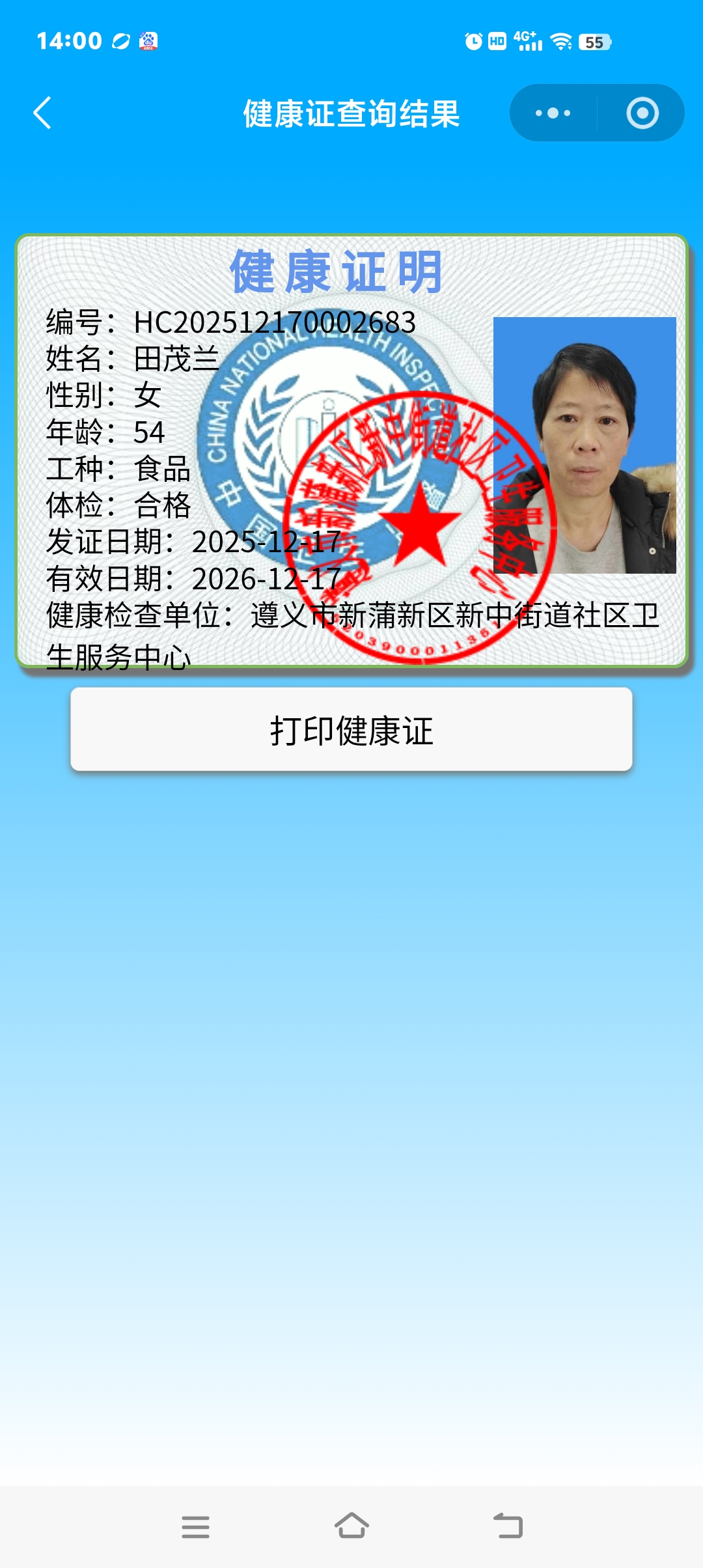
Task: Open the mini program three-dot menu
Action: pos(553,113)
